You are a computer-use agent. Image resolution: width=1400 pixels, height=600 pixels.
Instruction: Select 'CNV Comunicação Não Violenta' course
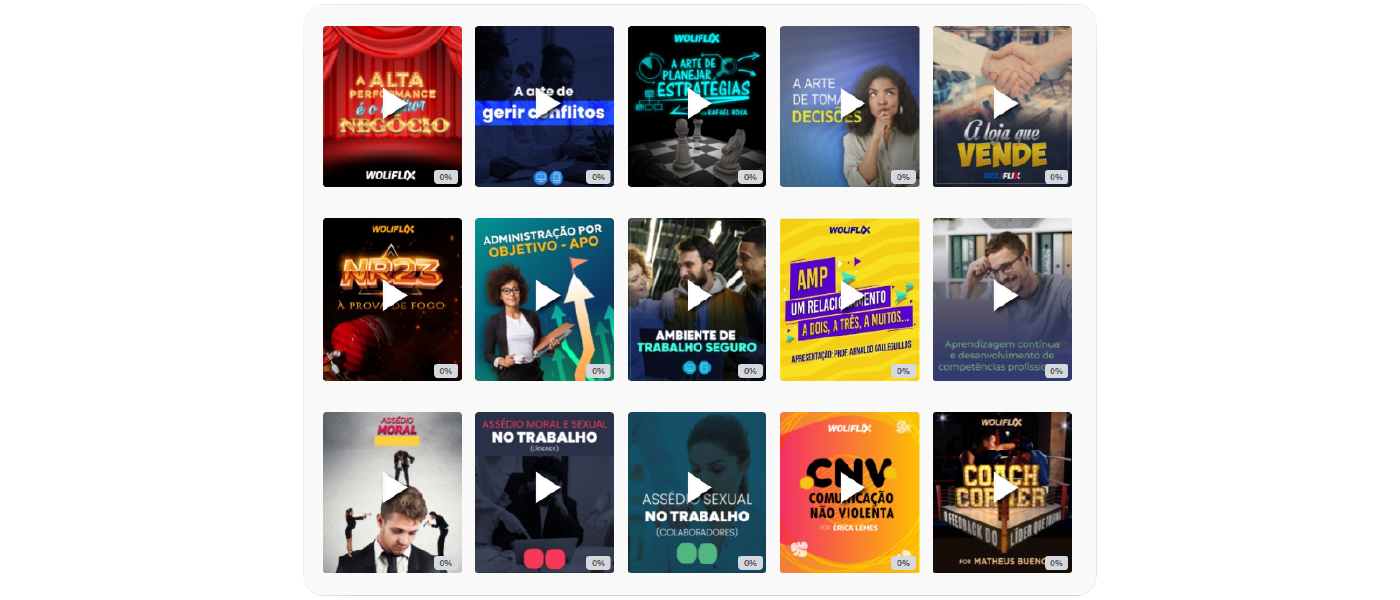click(x=850, y=488)
